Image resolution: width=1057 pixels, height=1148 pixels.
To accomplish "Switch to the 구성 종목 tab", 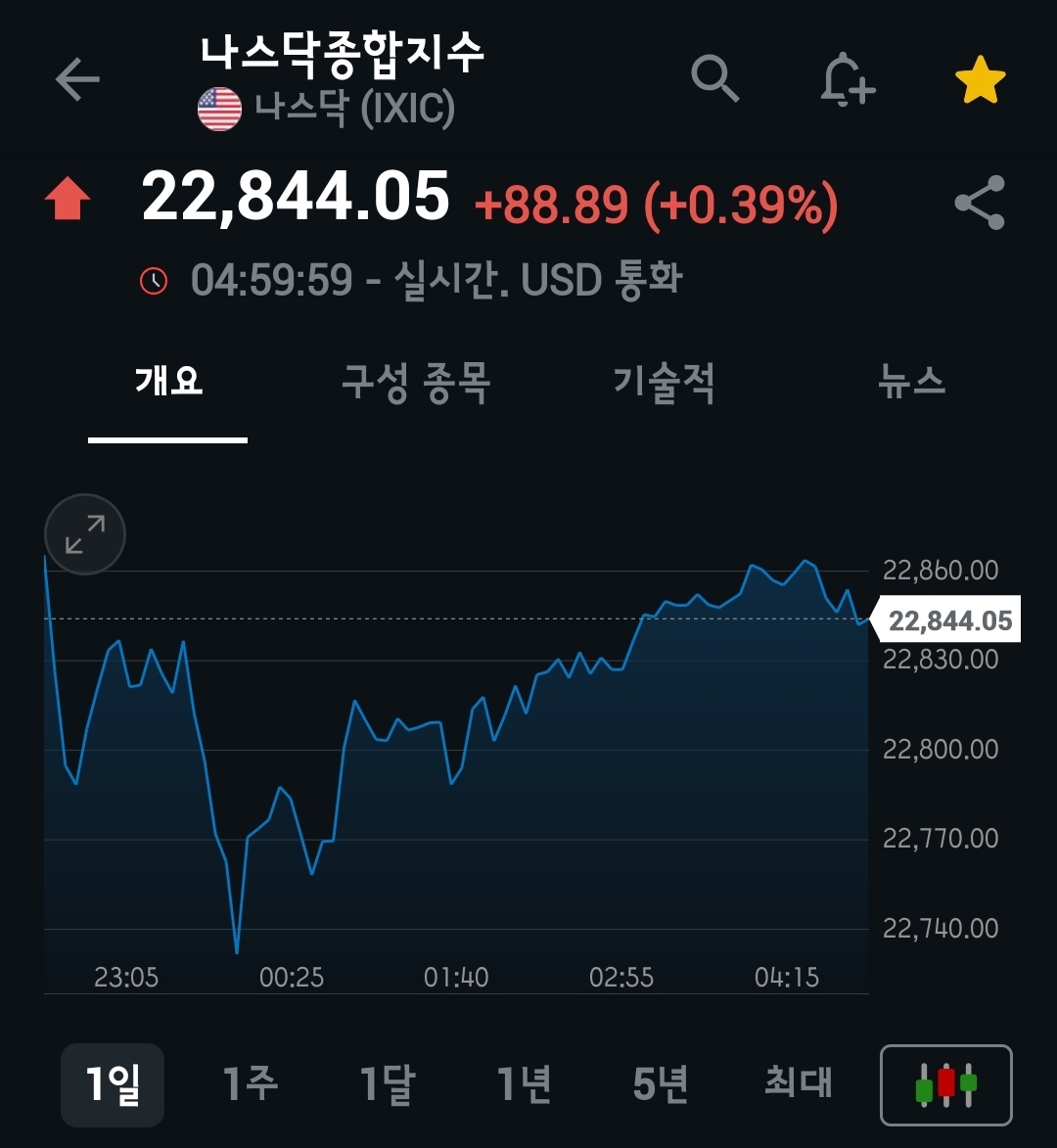I will (416, 381).
